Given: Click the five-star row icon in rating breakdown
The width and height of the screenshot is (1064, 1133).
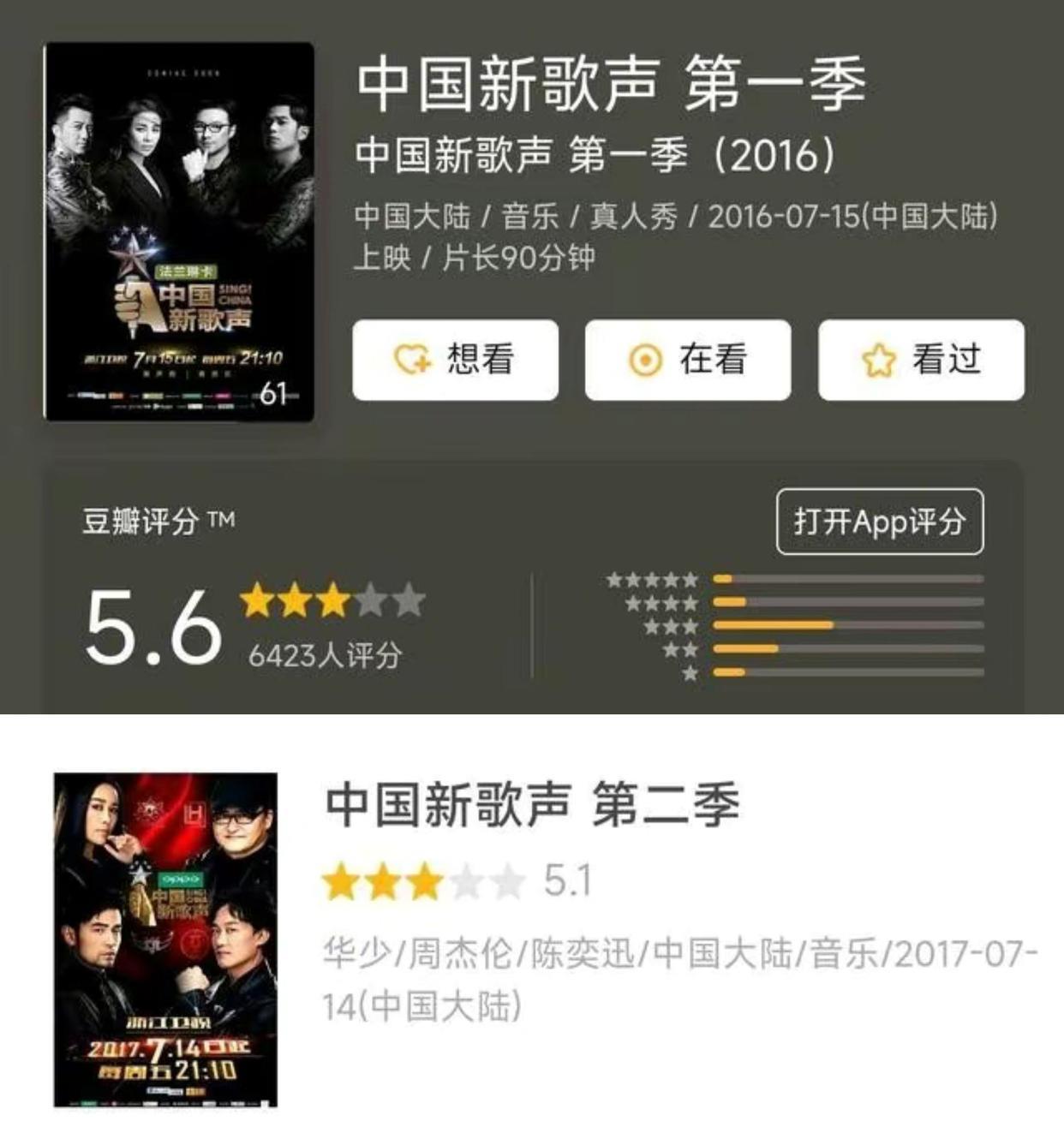Looking at the screenshot, I should [653, 579].
